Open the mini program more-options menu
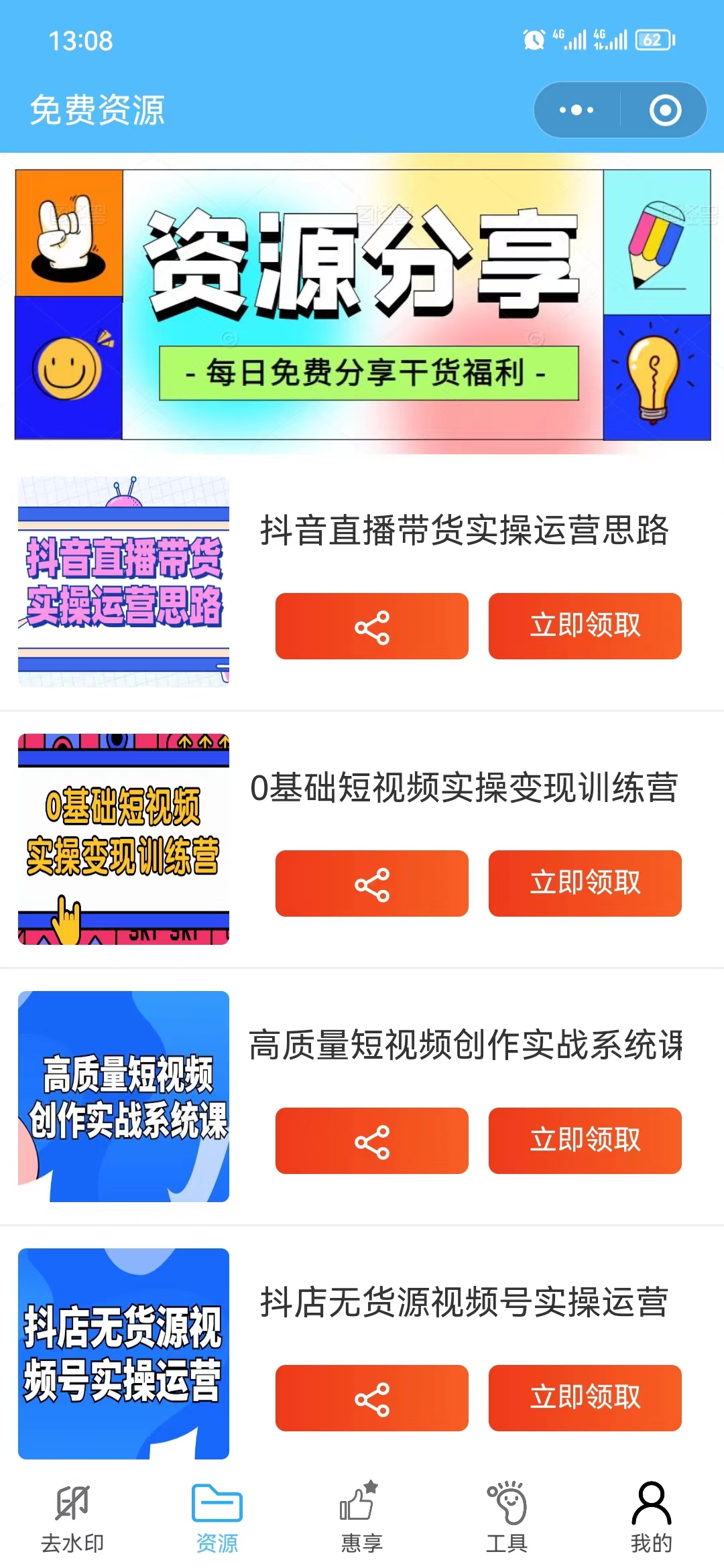 577,110
